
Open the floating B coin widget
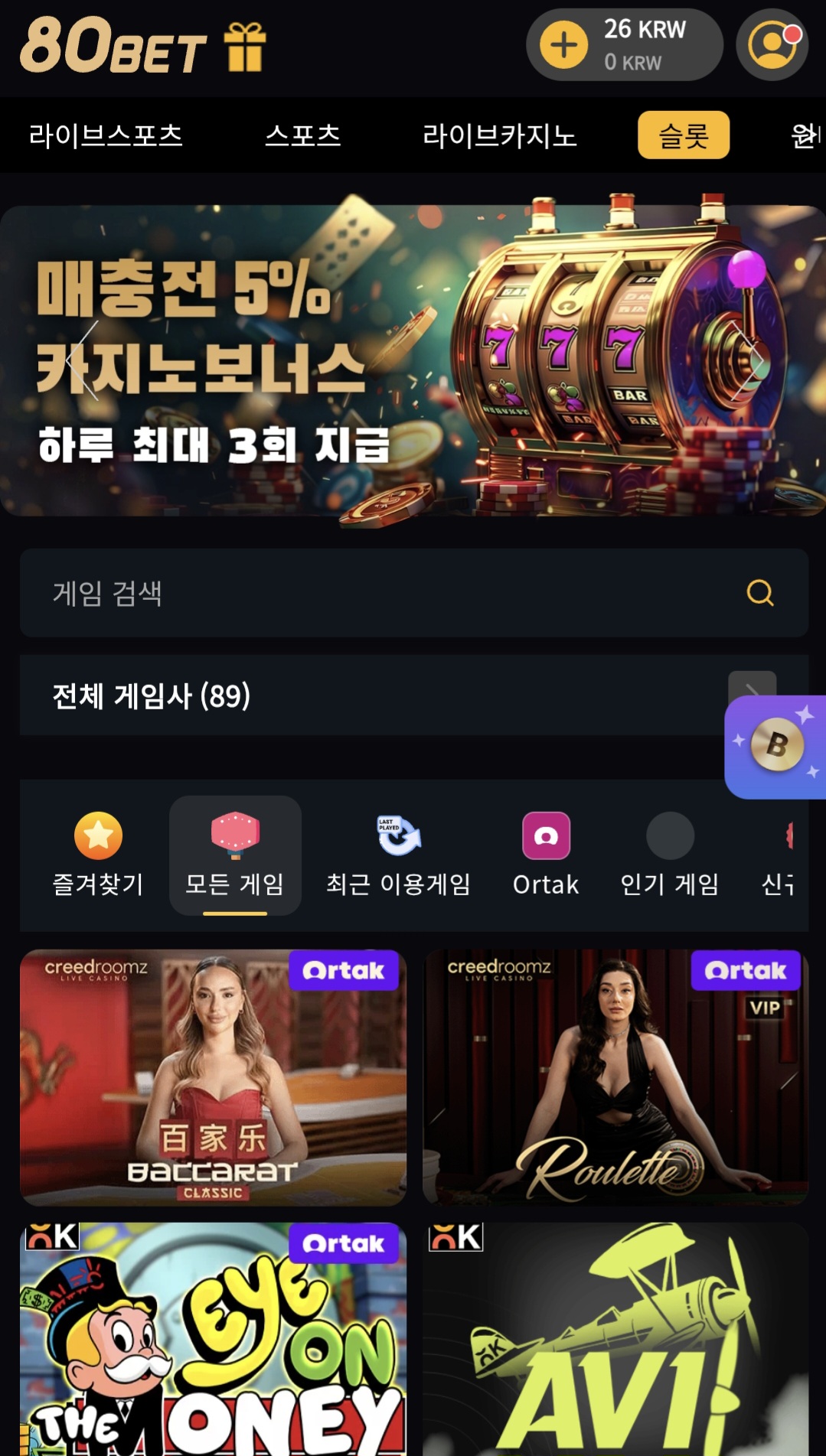[x=777, y=746]
